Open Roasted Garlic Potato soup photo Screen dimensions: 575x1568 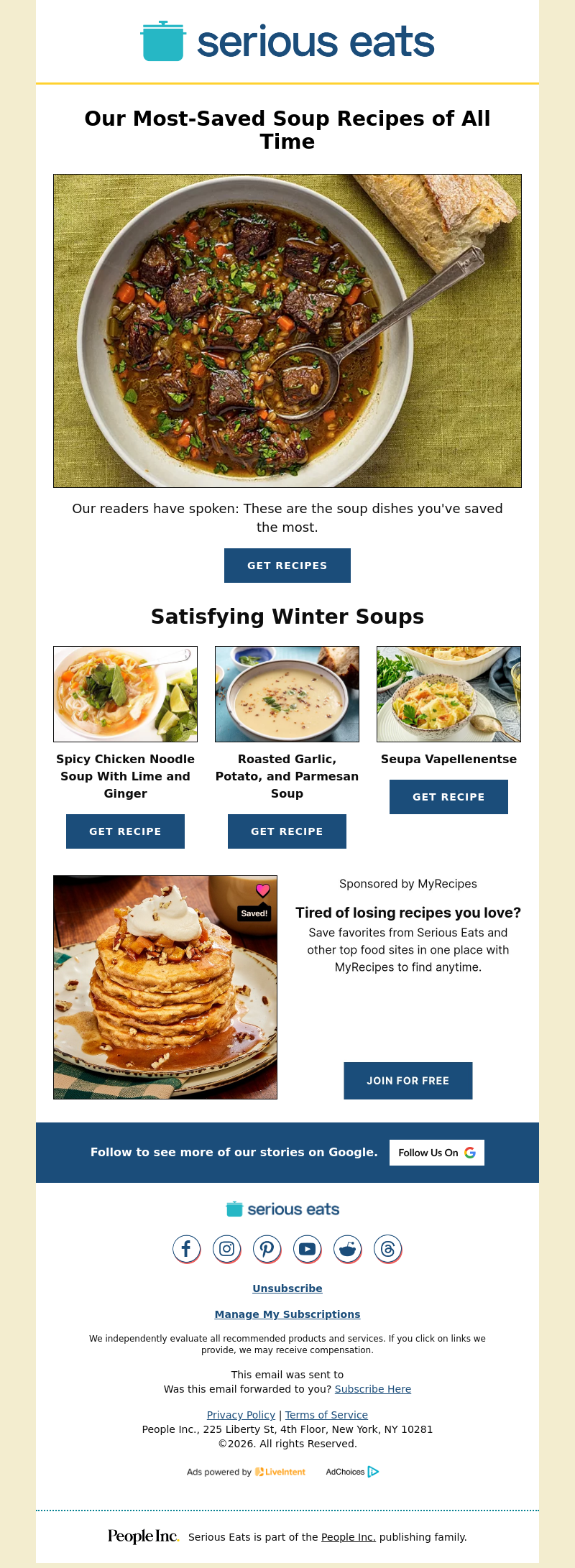coord(287,694)
